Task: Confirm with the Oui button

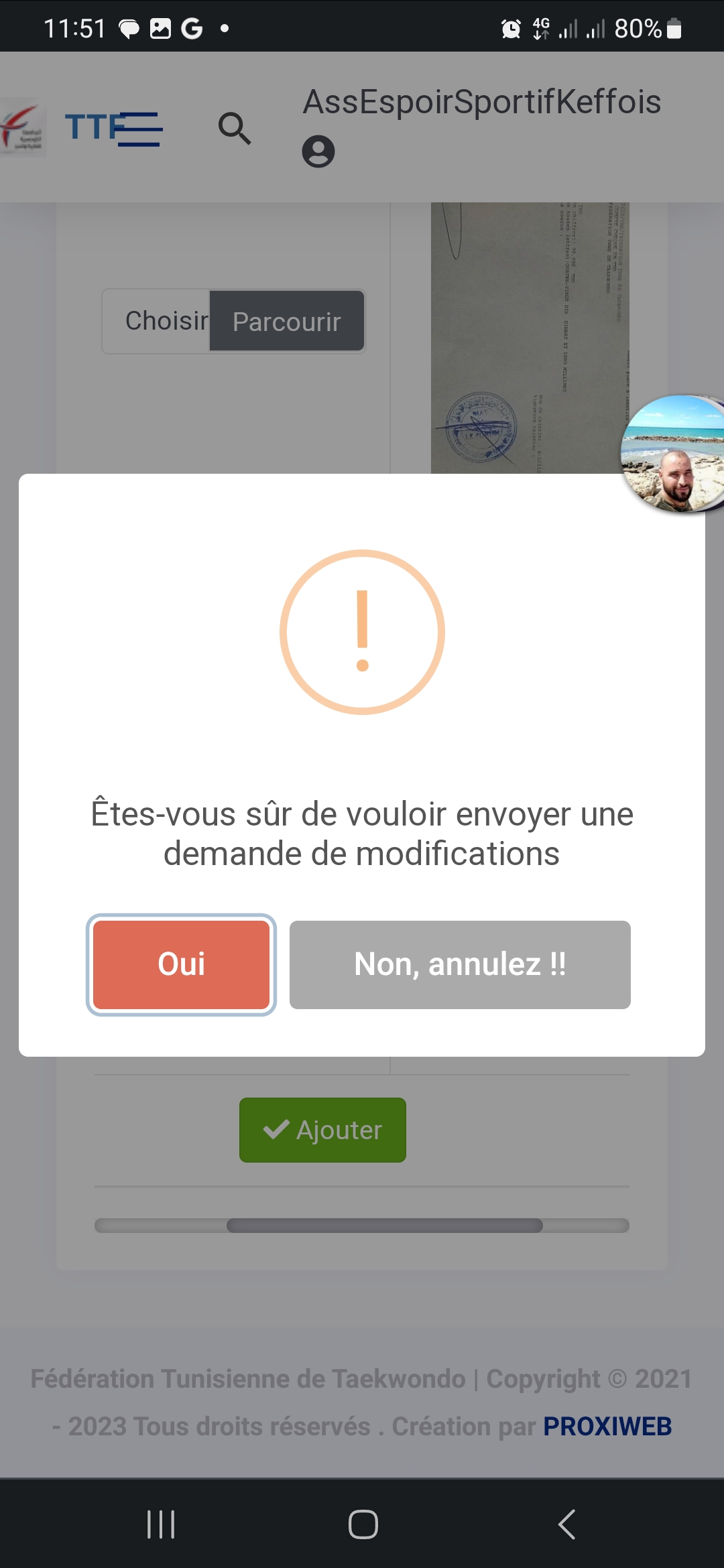Action: coord(181,964)
